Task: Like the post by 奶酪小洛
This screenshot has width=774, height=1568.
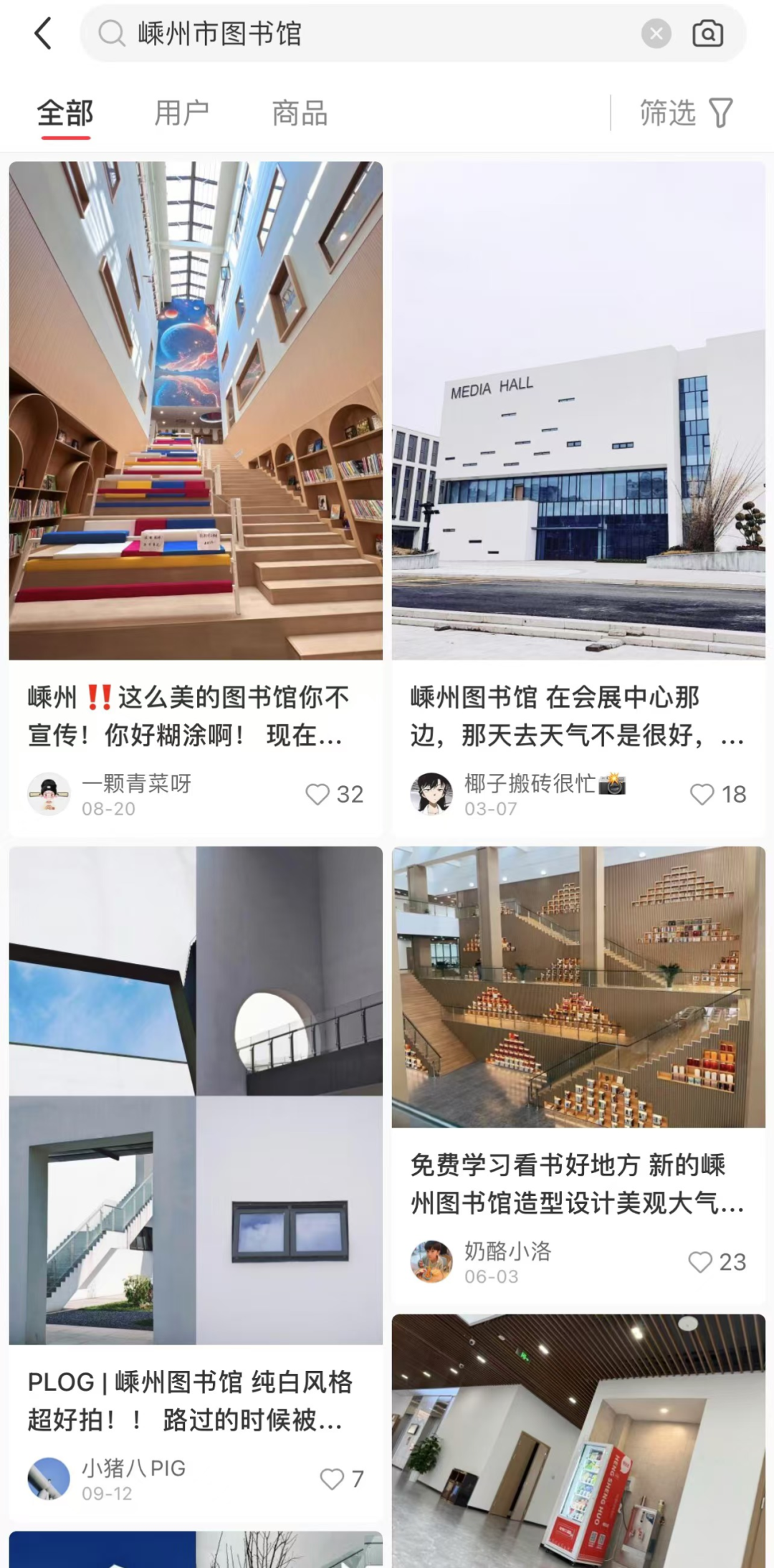Action: (x=700, y=1262)
